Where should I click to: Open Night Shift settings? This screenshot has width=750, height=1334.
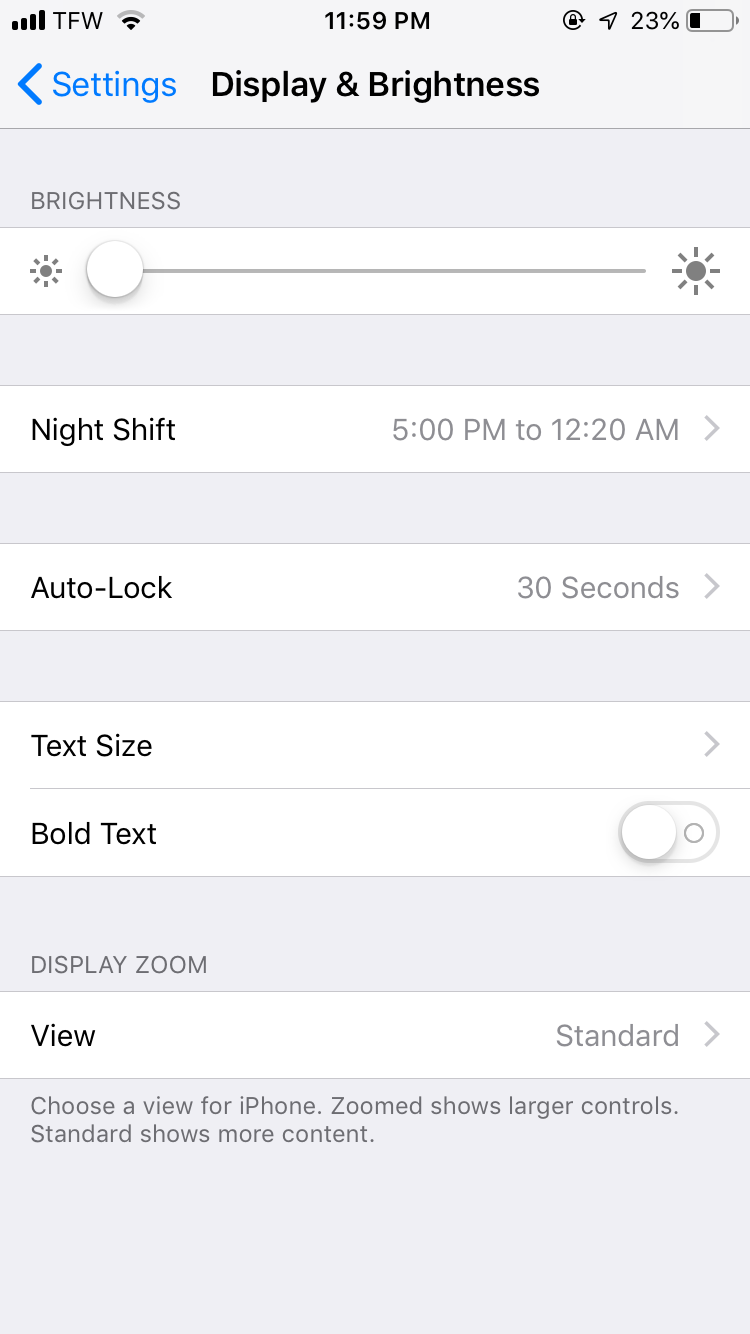point(375,429)
